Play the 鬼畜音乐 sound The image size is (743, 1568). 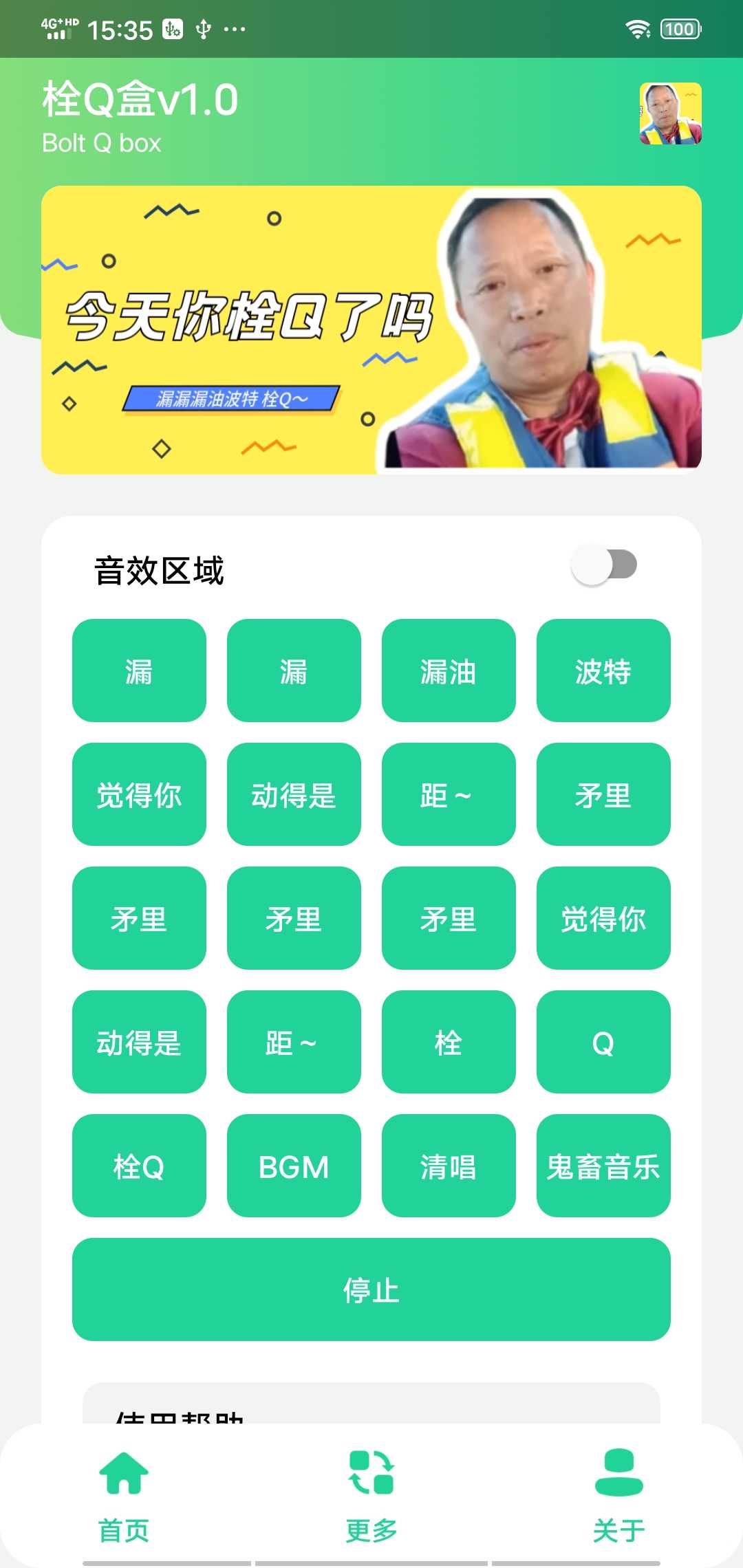coord(603,1166)
